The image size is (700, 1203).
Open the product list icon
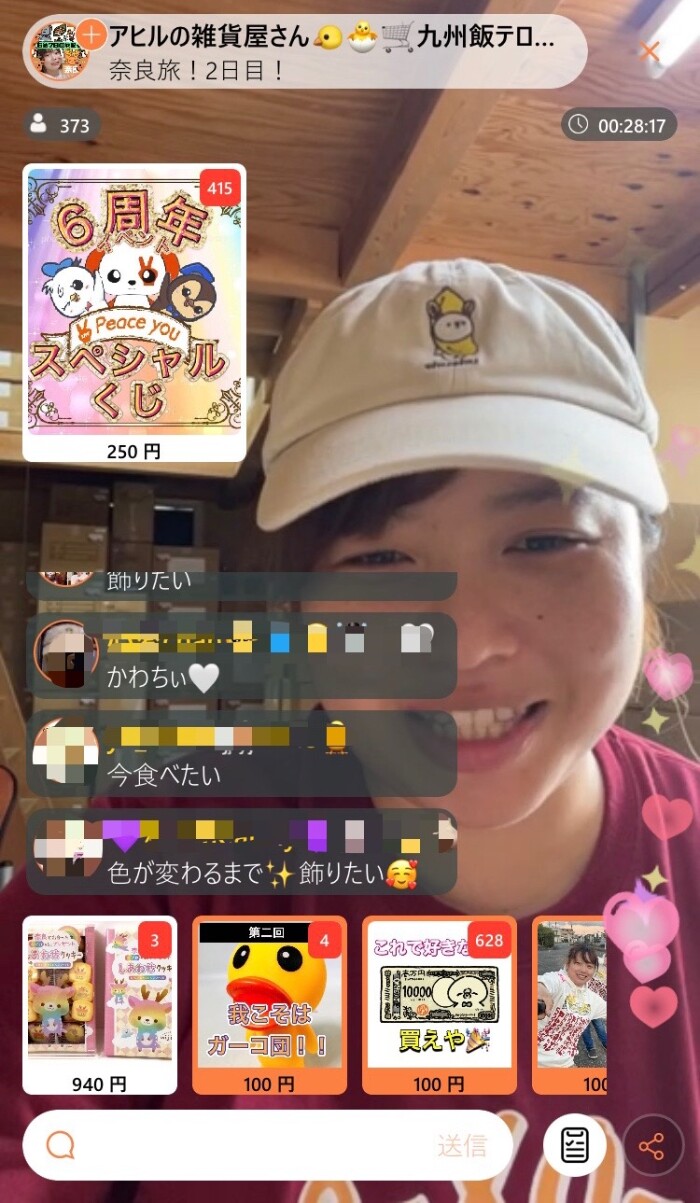coord(574,1145)
